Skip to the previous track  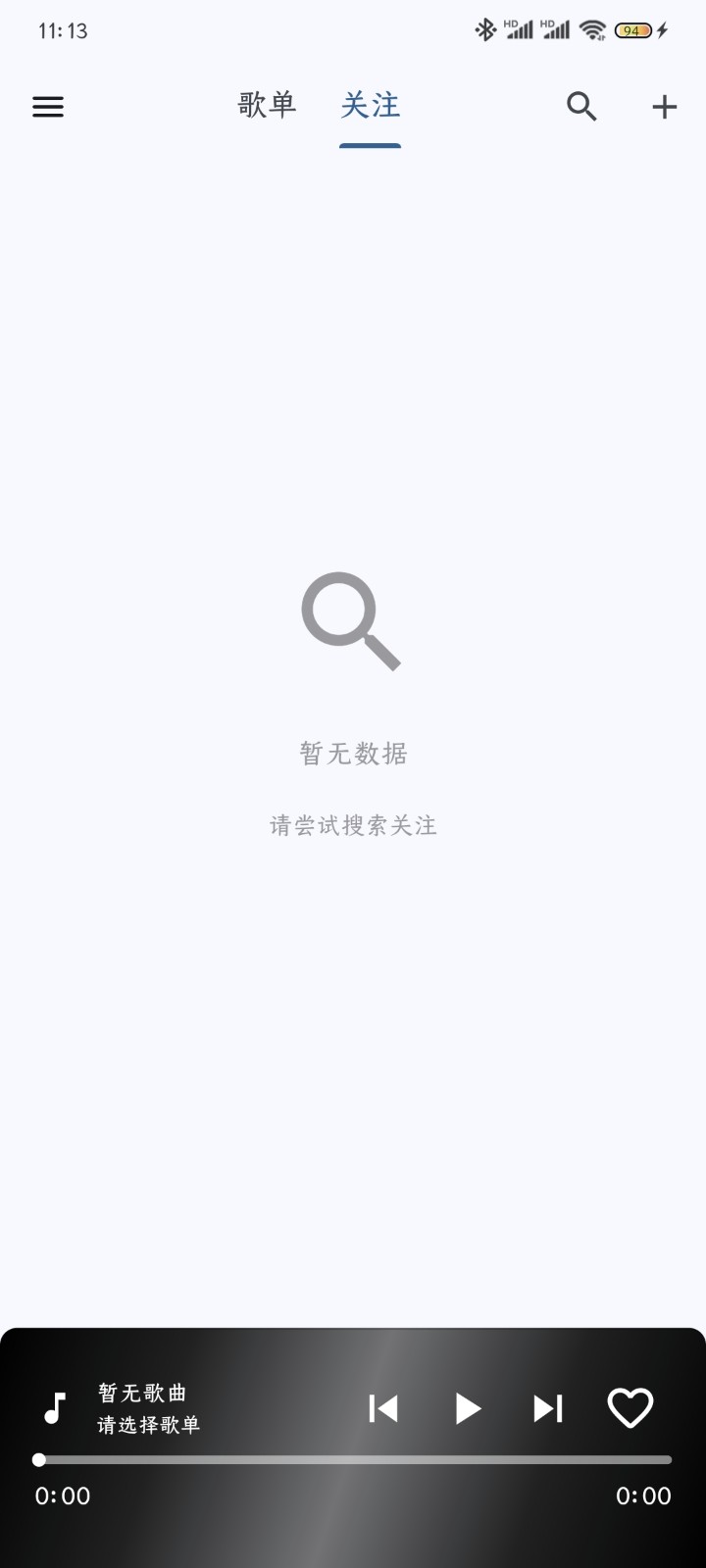[x=383, y=1408]
